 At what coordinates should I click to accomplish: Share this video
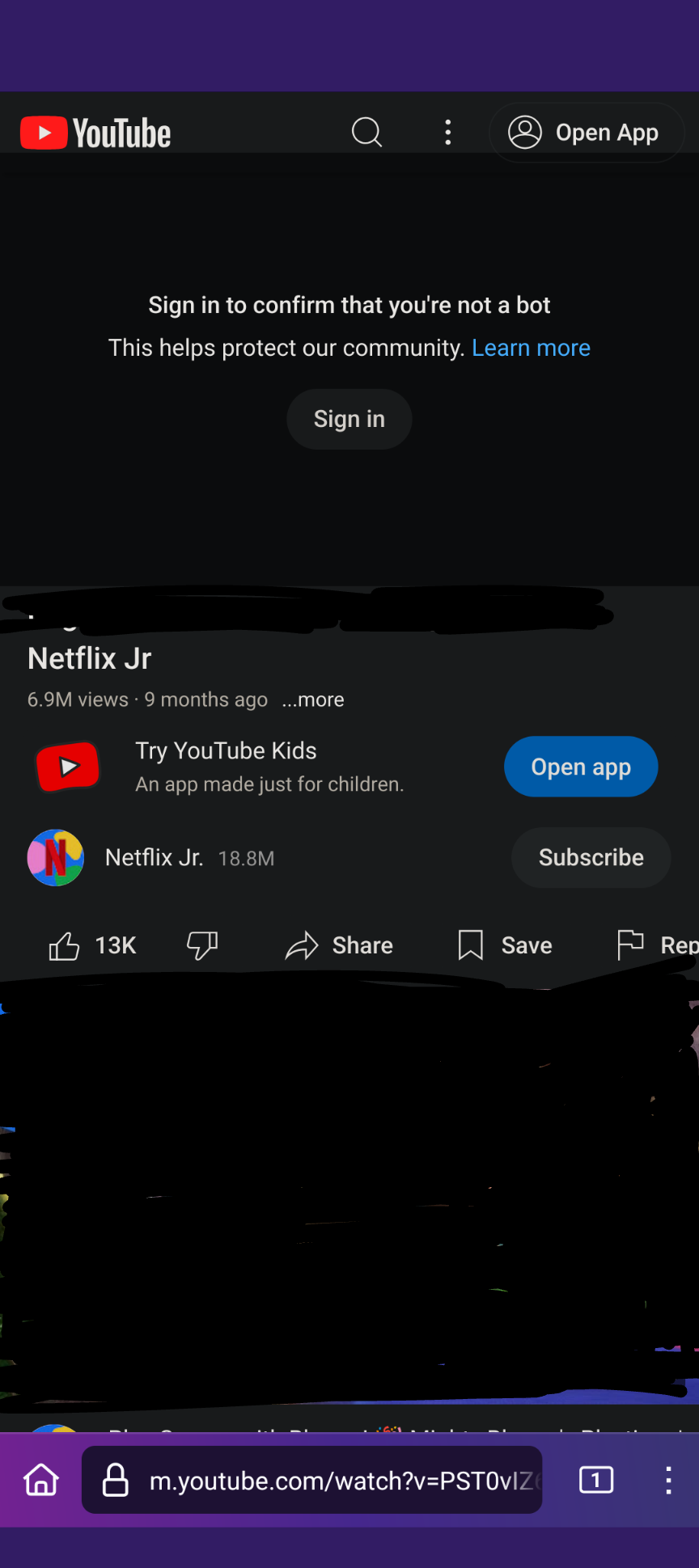(x=339, y=945)
